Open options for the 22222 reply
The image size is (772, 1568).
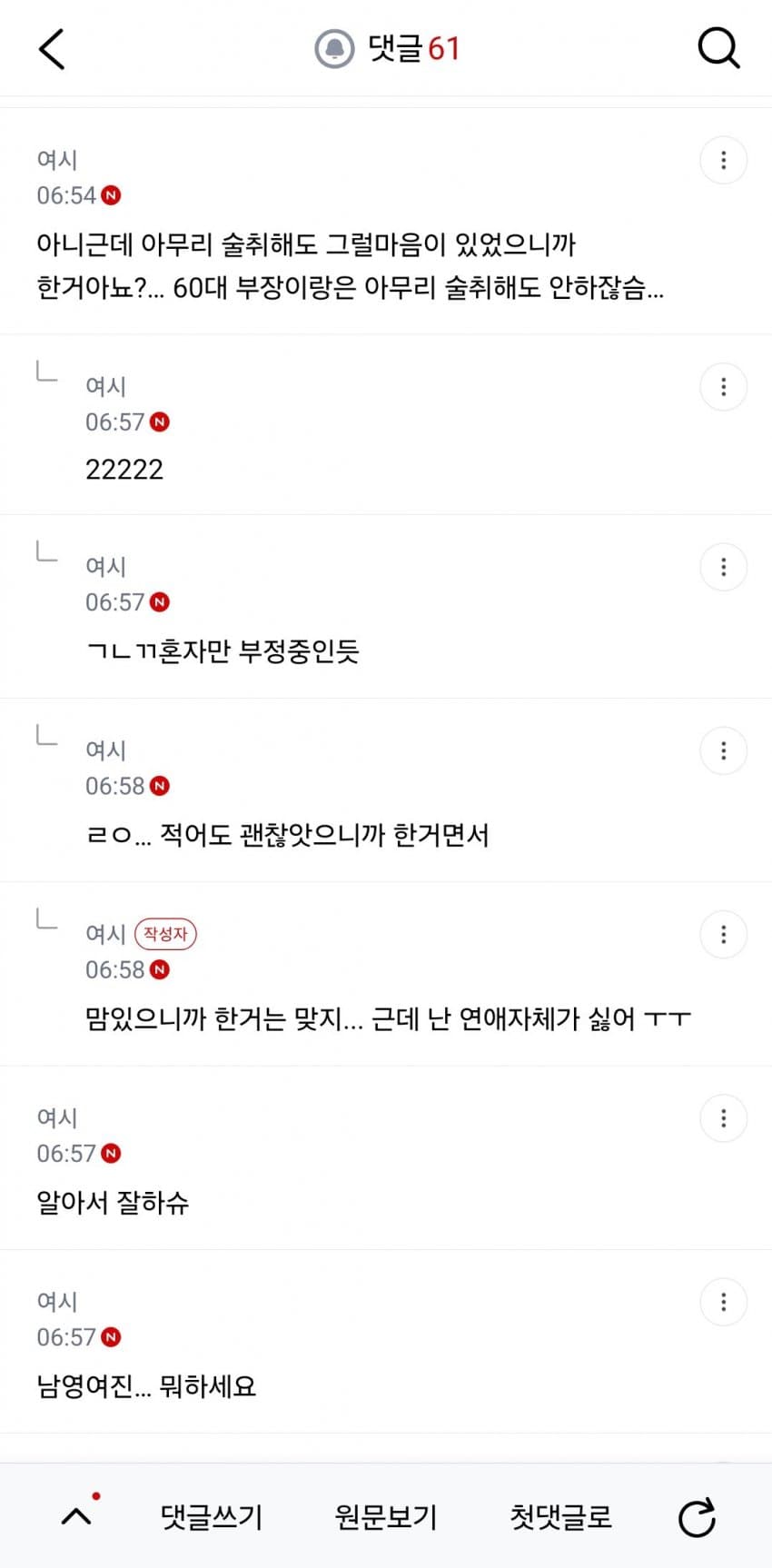click(x=723, y=388)
